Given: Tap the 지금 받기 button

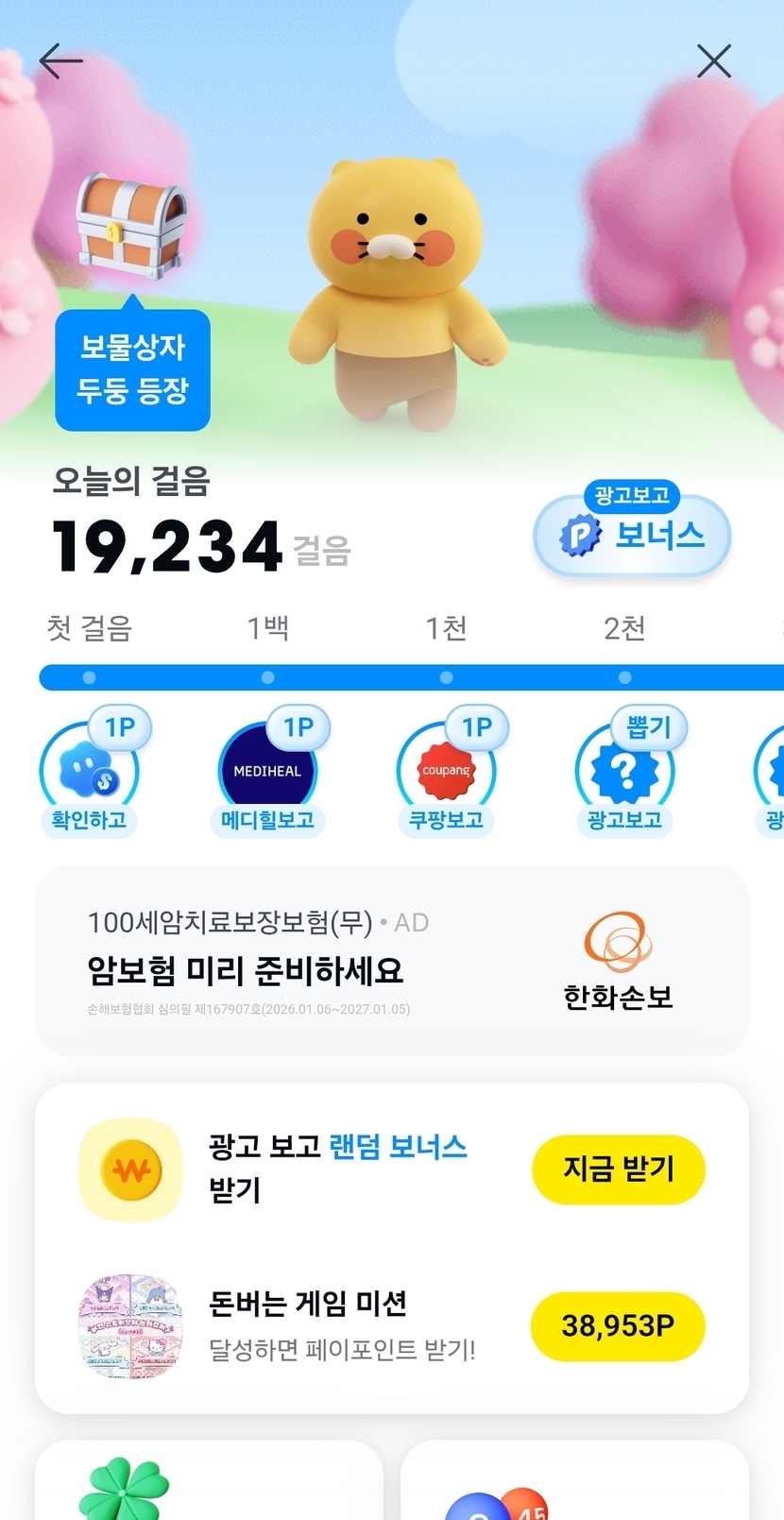Looking at the screenshot, I should pyautogui.click(x=619, y=1170).
